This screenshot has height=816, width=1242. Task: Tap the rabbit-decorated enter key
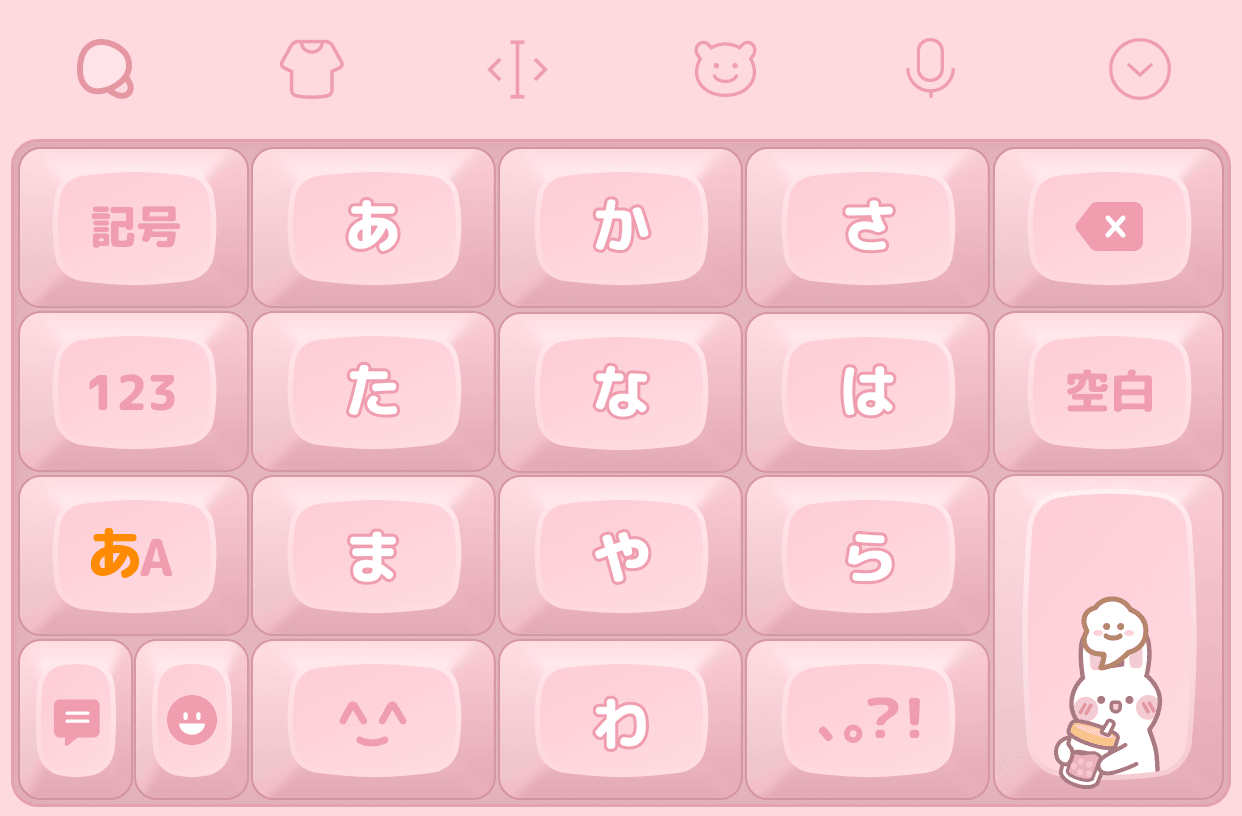pyautogui.click(x=1108, y=637)
